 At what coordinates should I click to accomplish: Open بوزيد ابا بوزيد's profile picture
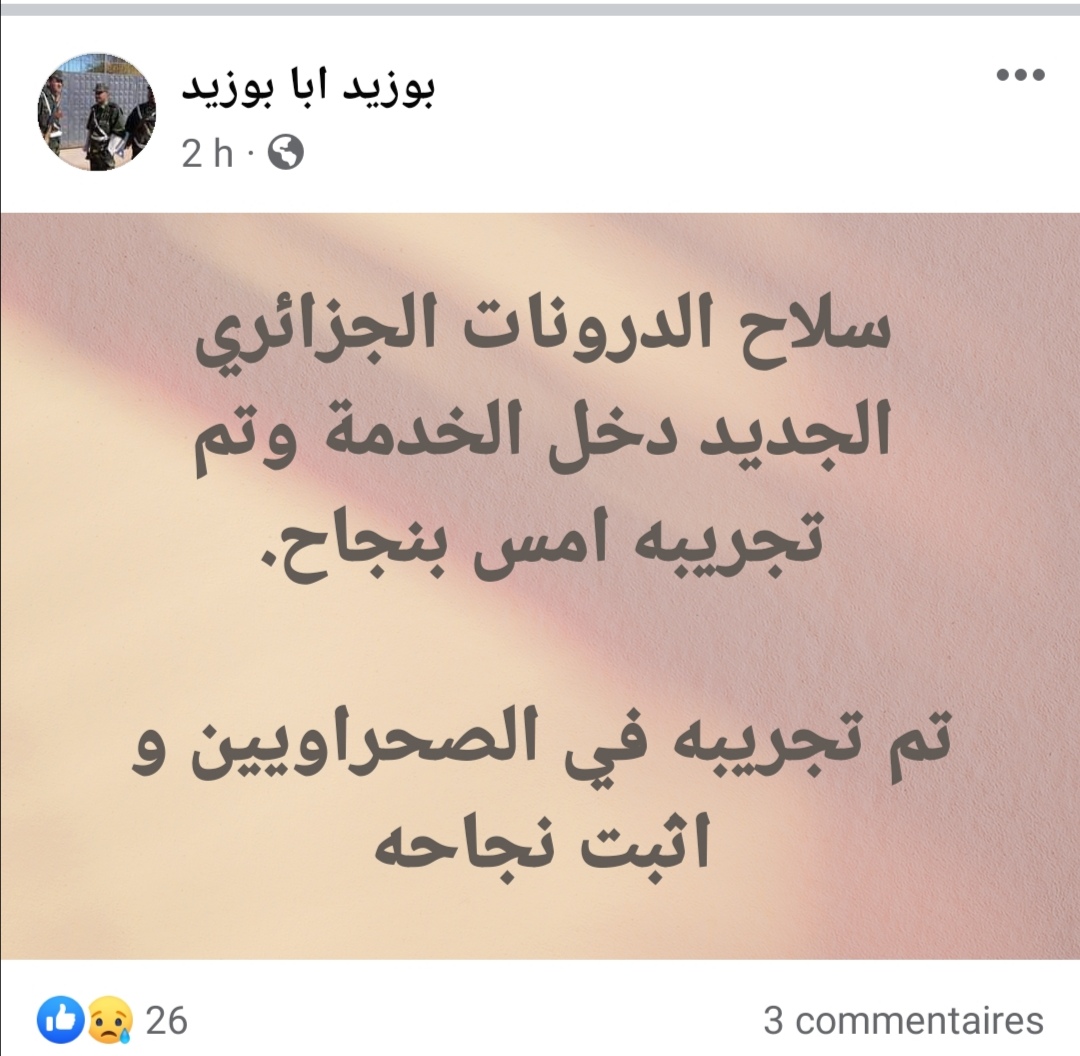pos(97,113)
